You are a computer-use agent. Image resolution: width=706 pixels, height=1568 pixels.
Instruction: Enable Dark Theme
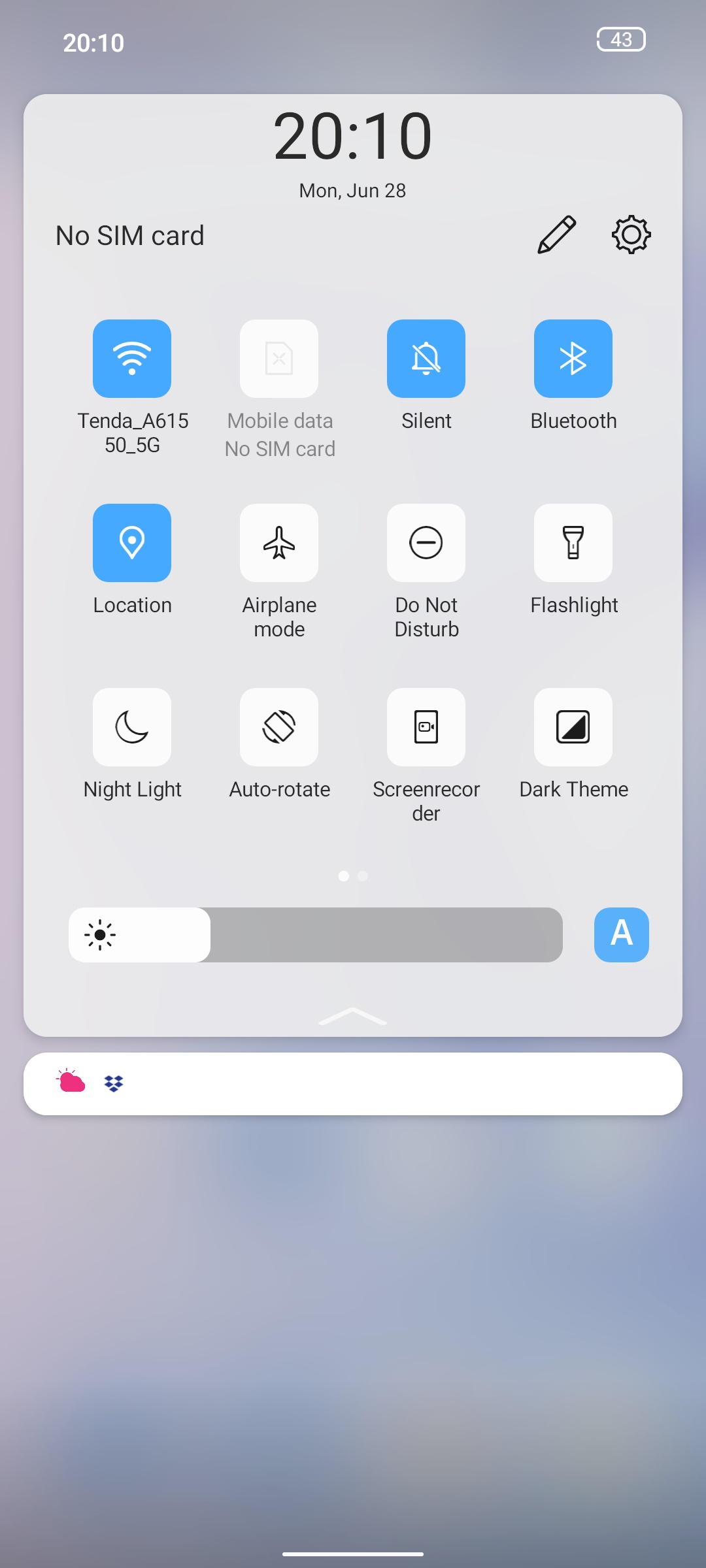click(x=573, y=727)
